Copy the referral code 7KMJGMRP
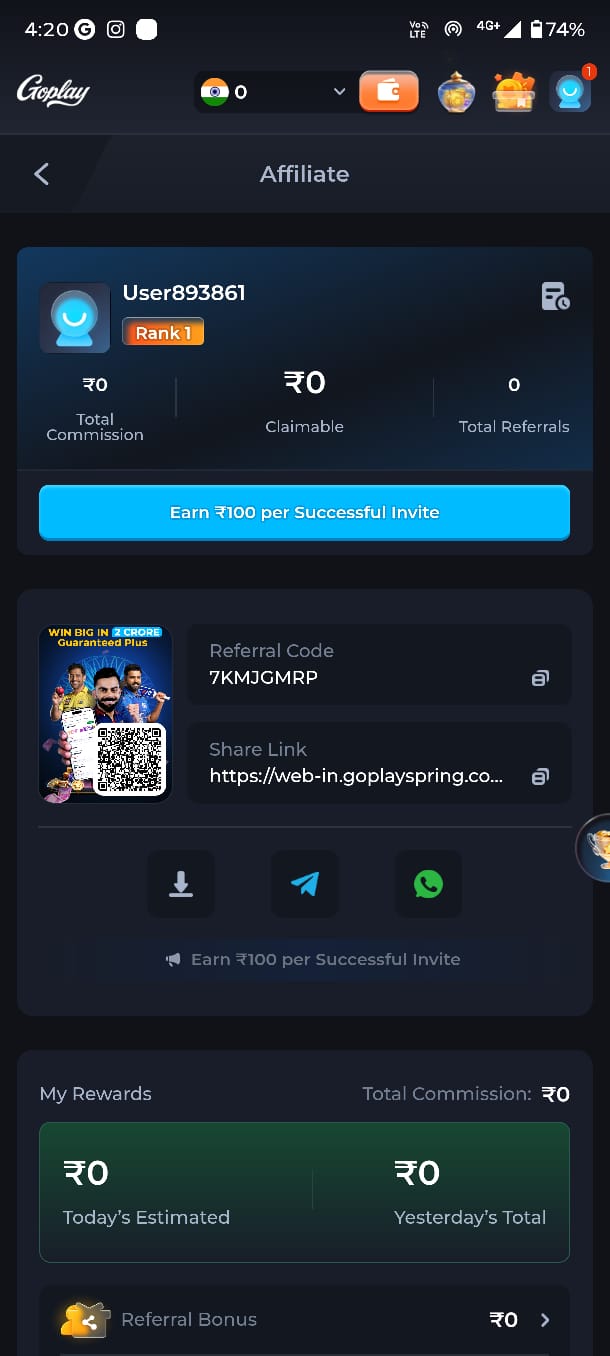Image resolution: width=610 pixels, height=1356 pixels. pyautogui.click(x=540, y=678)
